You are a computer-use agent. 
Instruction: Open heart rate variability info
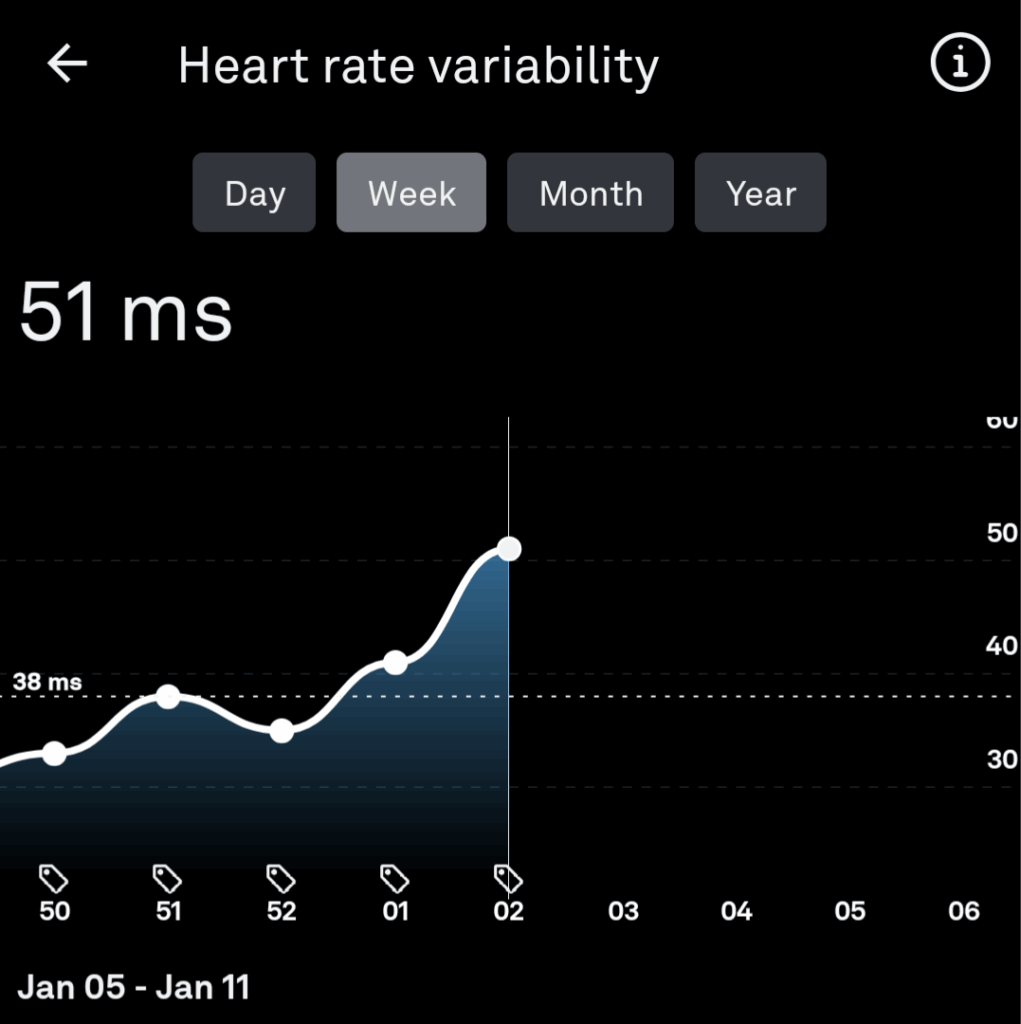click(960, 65)
